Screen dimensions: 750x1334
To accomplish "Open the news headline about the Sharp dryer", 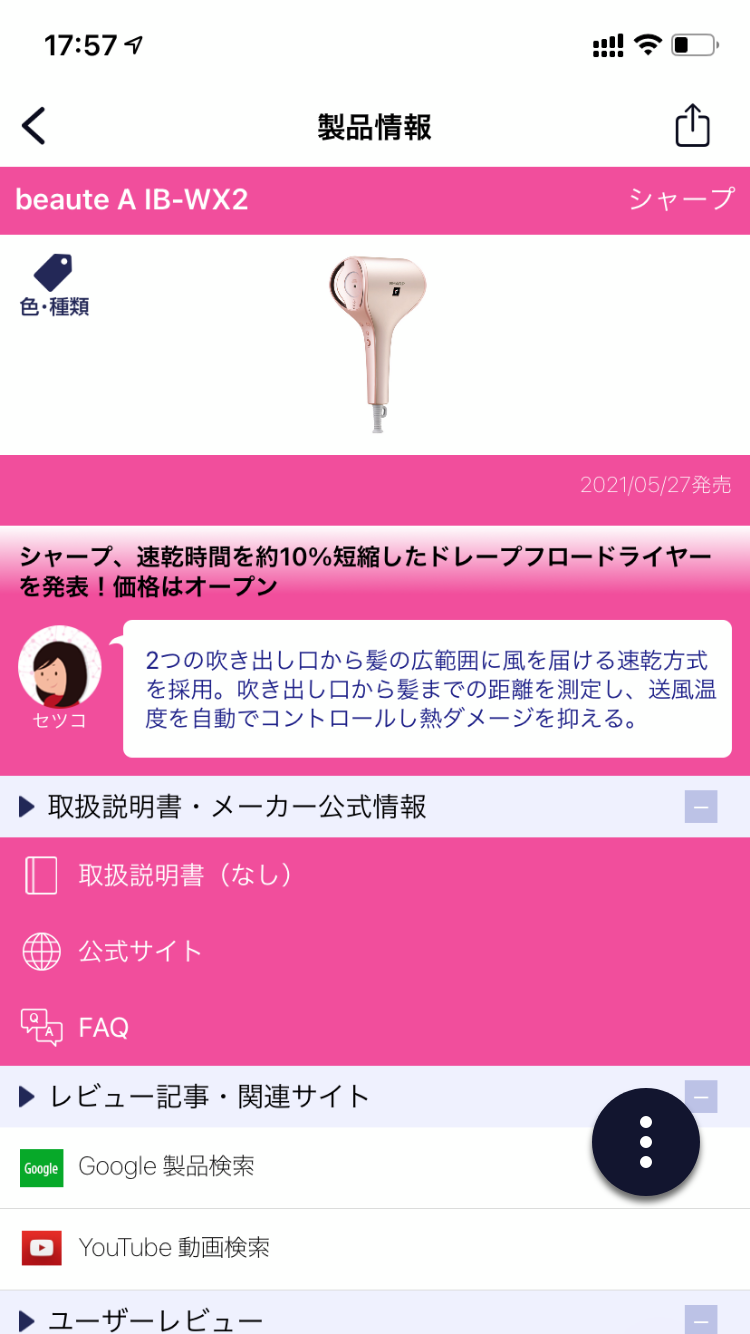I will click(365, 572).
